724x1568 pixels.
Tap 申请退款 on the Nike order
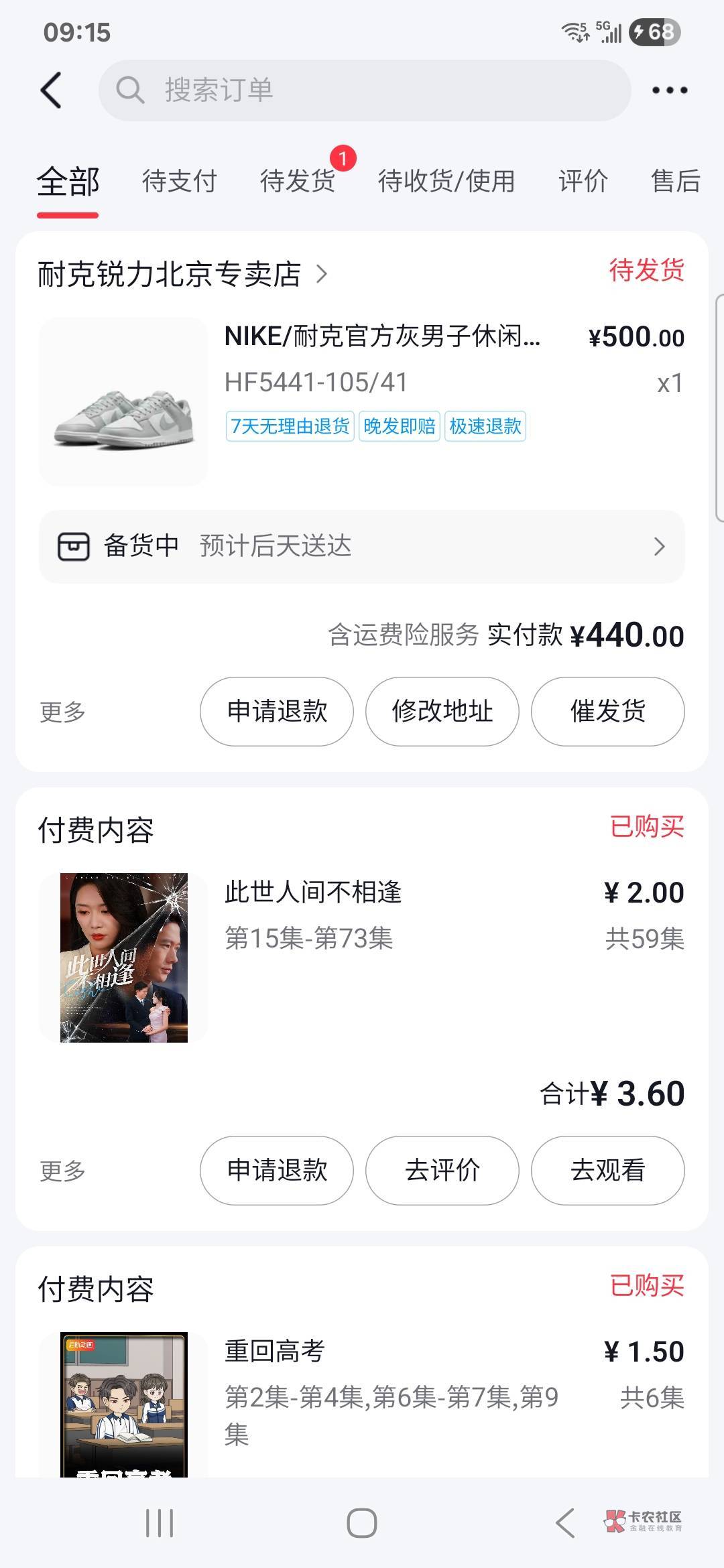tap(277, 712)
